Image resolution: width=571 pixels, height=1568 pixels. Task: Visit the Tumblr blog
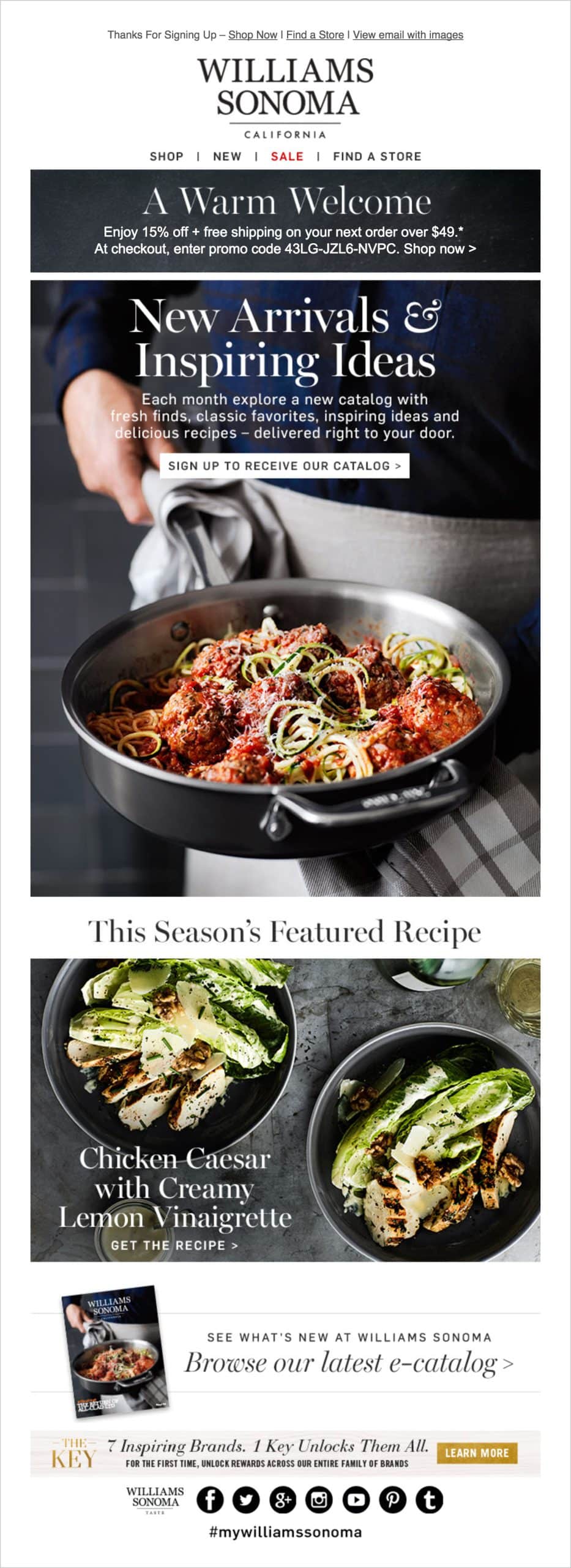click(x=429, y=1499)
